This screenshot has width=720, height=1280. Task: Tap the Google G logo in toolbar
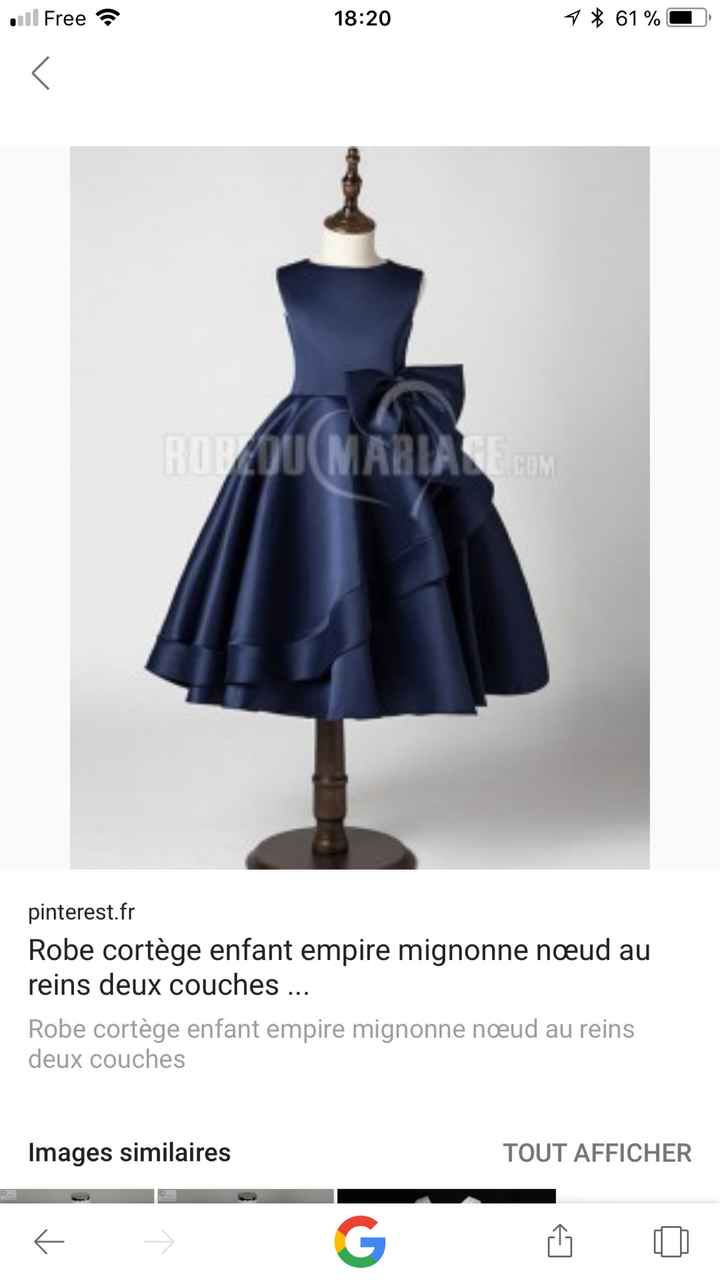360,1243
